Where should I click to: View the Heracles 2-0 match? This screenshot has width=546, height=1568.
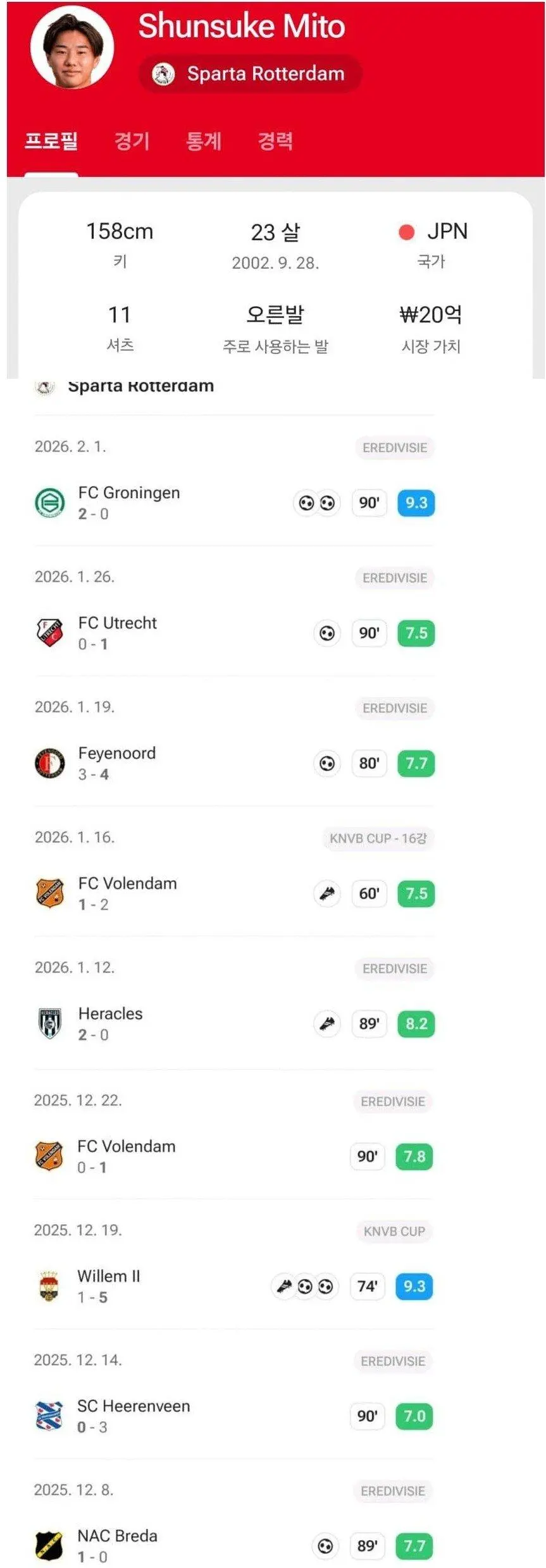click(x=234, y=1024)
